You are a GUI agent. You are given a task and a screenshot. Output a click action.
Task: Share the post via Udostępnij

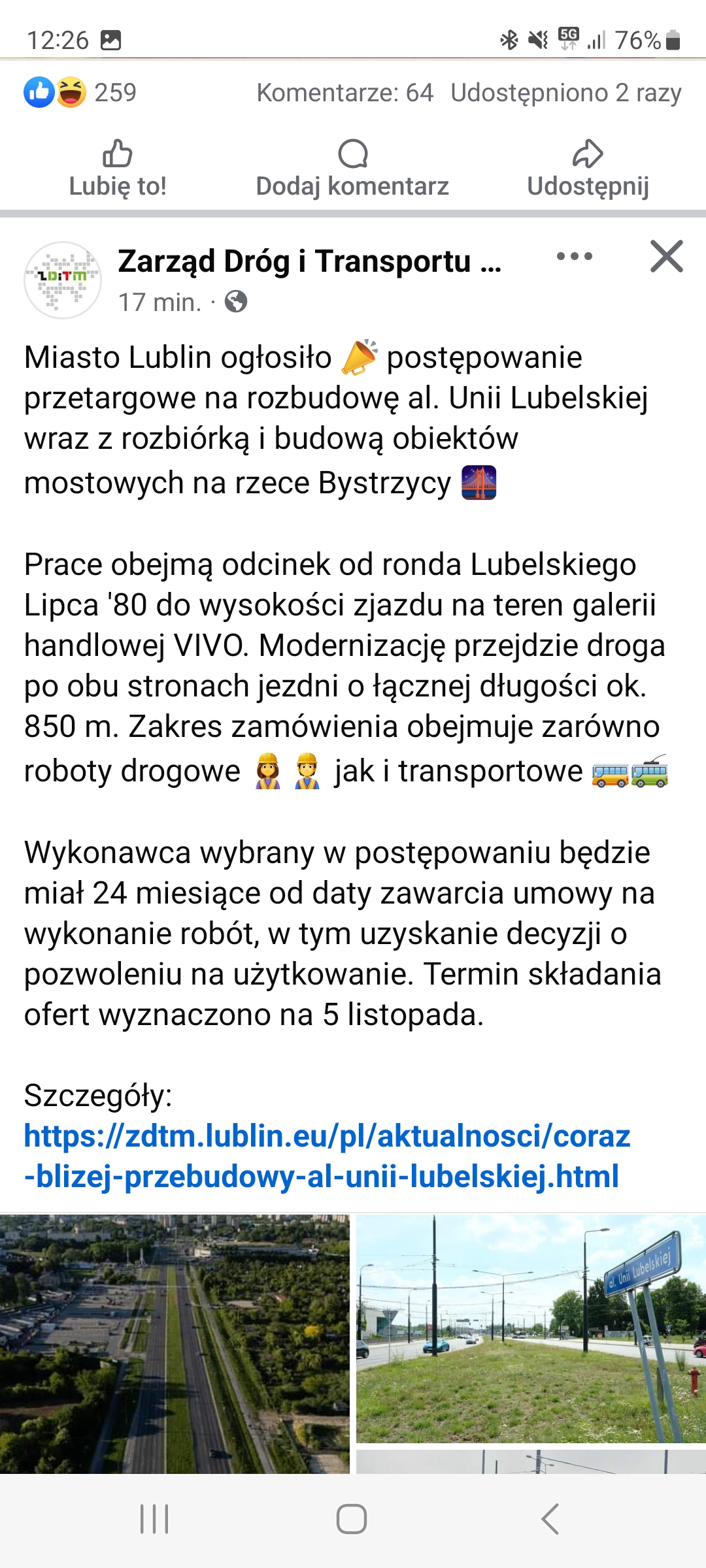coord(588,169)
